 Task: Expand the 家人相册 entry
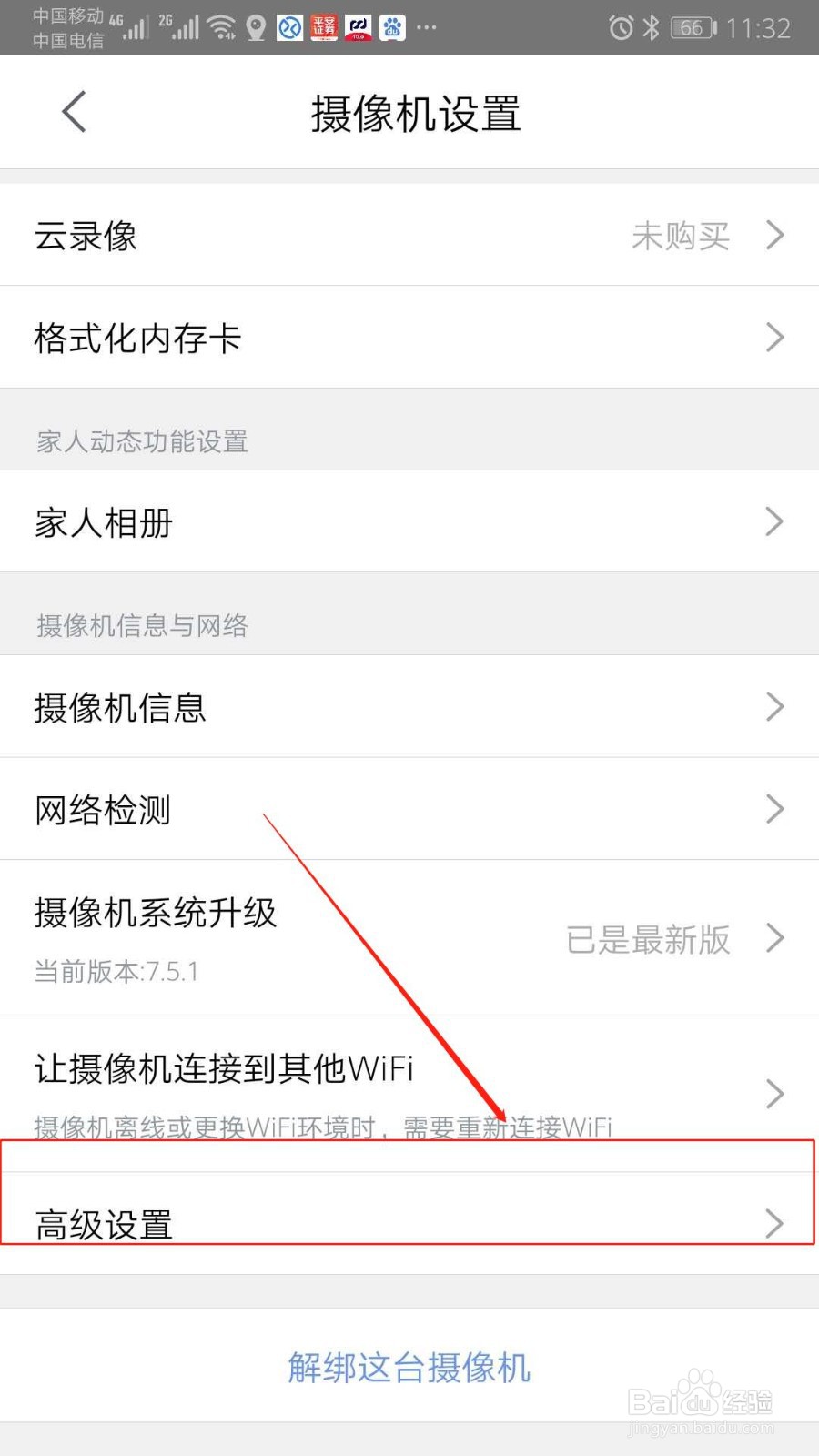774,521
